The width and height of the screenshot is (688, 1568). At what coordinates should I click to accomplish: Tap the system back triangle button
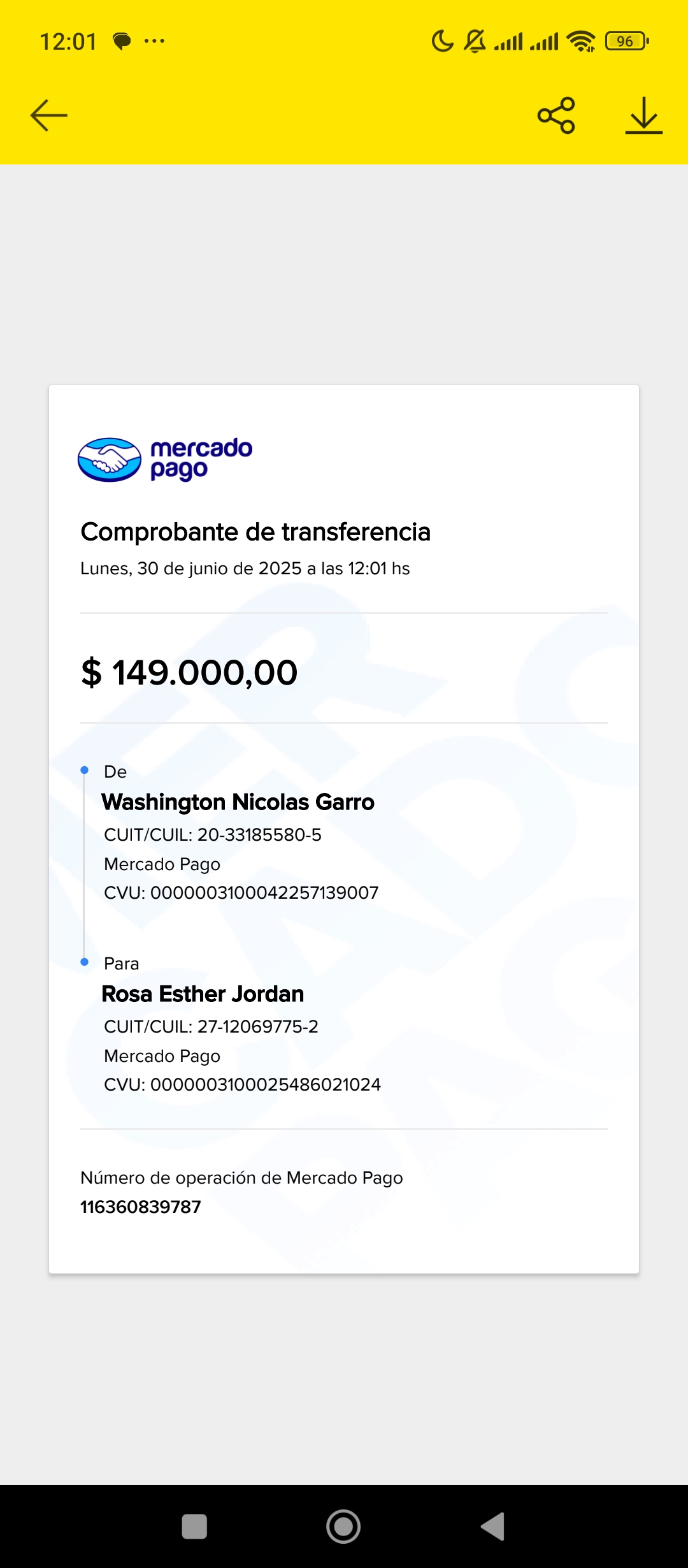pyautogui.click(x=493, y=1527)
